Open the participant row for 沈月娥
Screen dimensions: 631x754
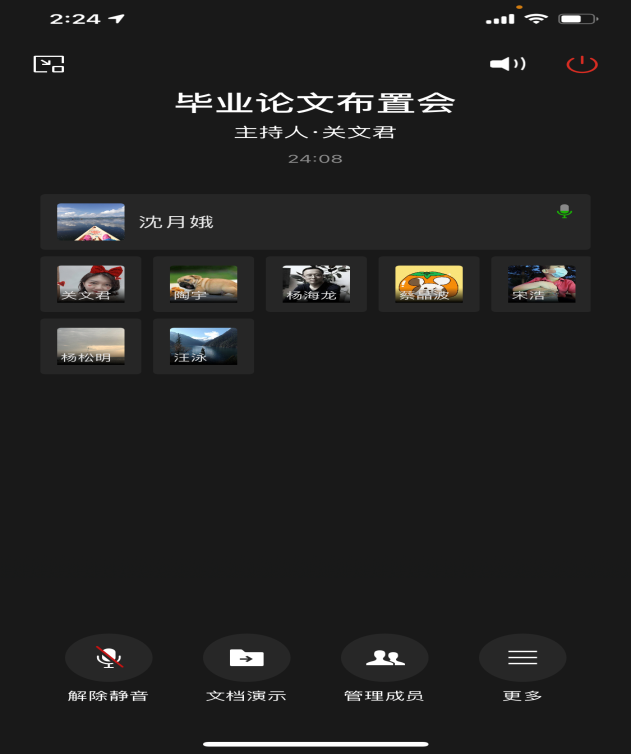click(x=315, y=222)
